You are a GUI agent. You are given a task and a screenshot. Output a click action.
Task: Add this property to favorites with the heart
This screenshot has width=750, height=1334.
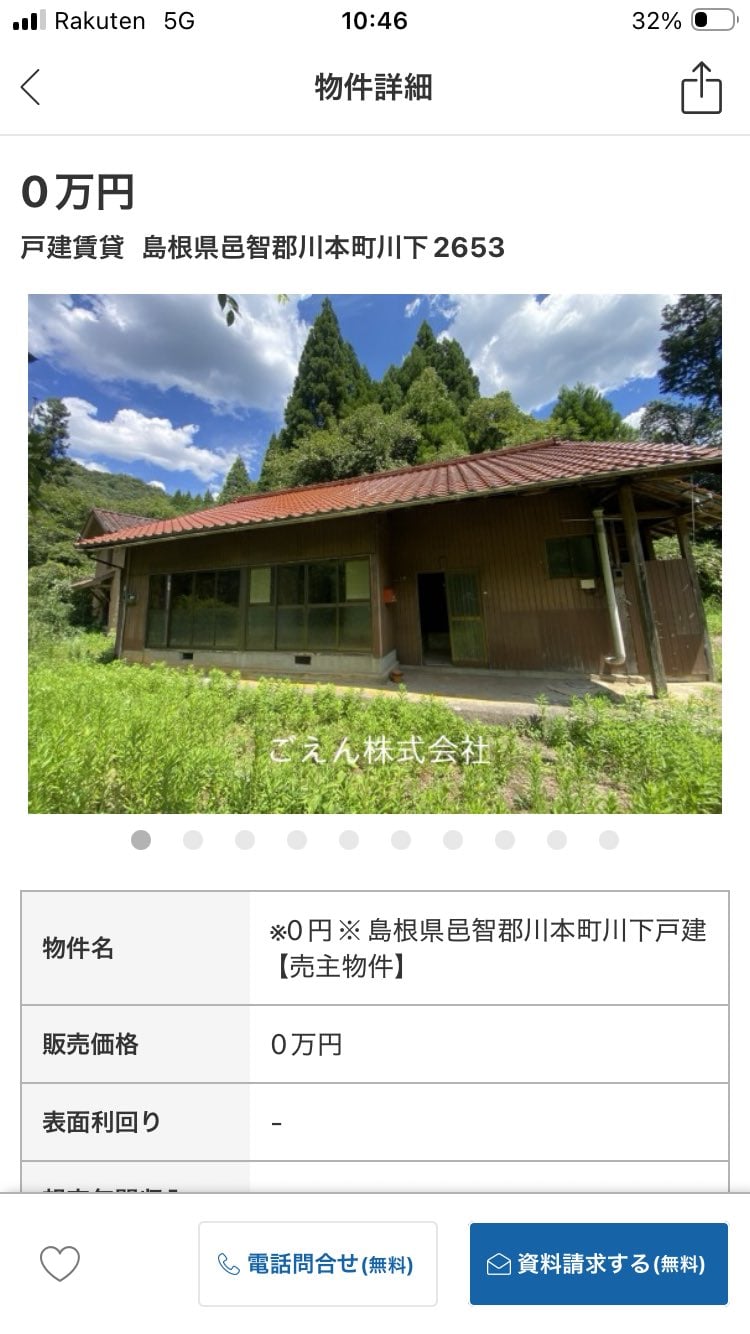tap(60, 1264)
